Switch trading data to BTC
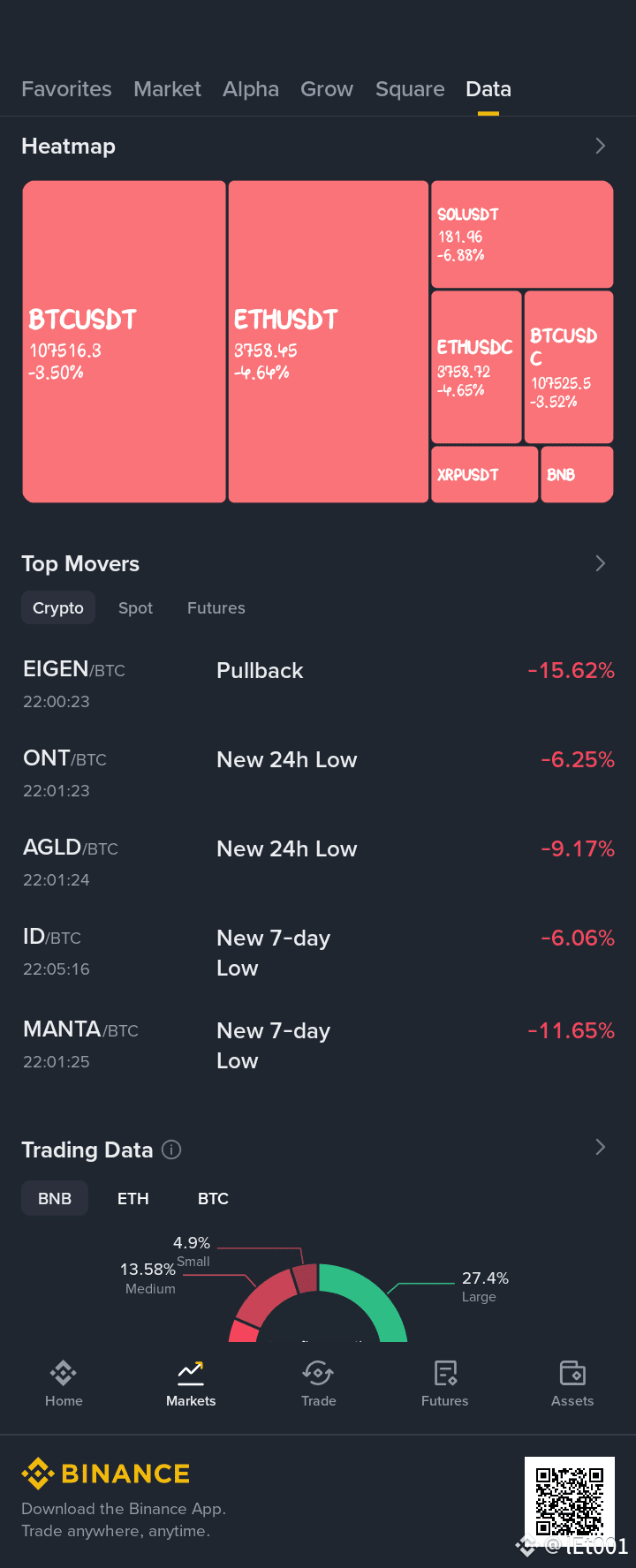The height and width of the screenshot is (1568, 636). coord(213,1199)
